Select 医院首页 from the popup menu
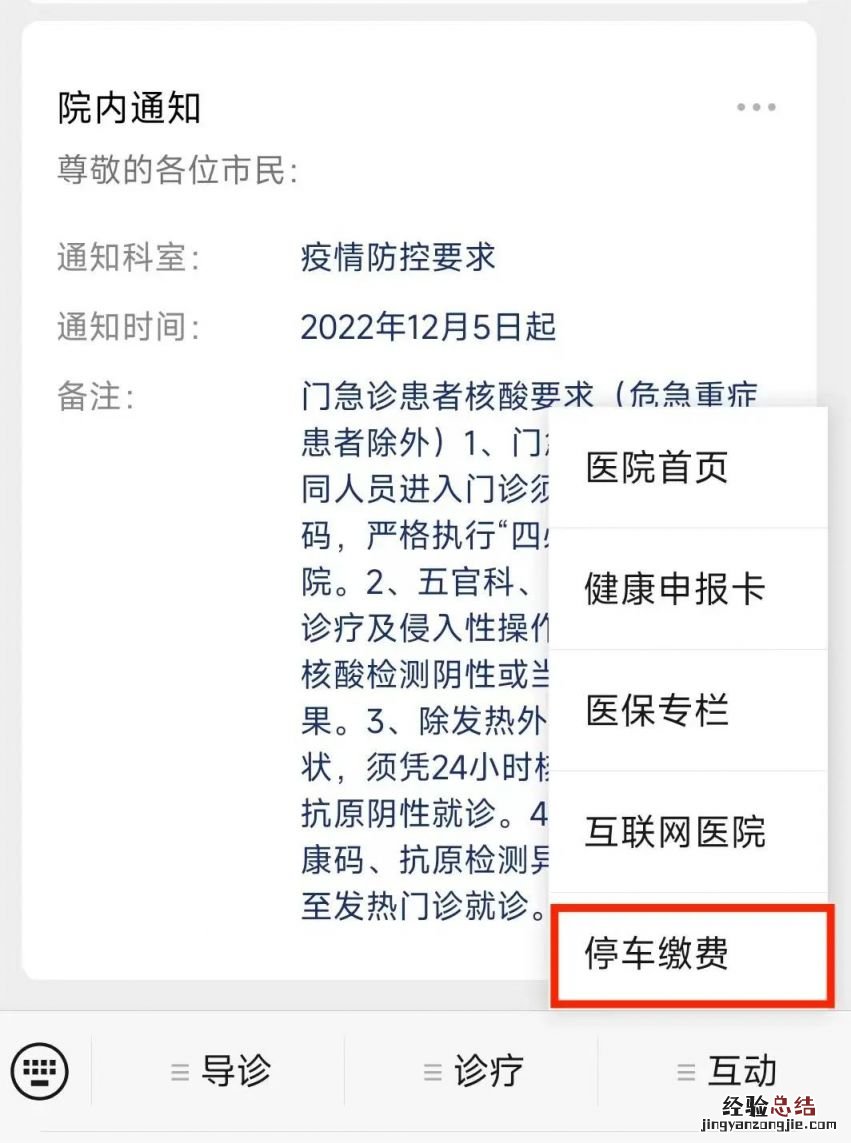Viewport: 851px width, 1143px height. tap(688, 467)
